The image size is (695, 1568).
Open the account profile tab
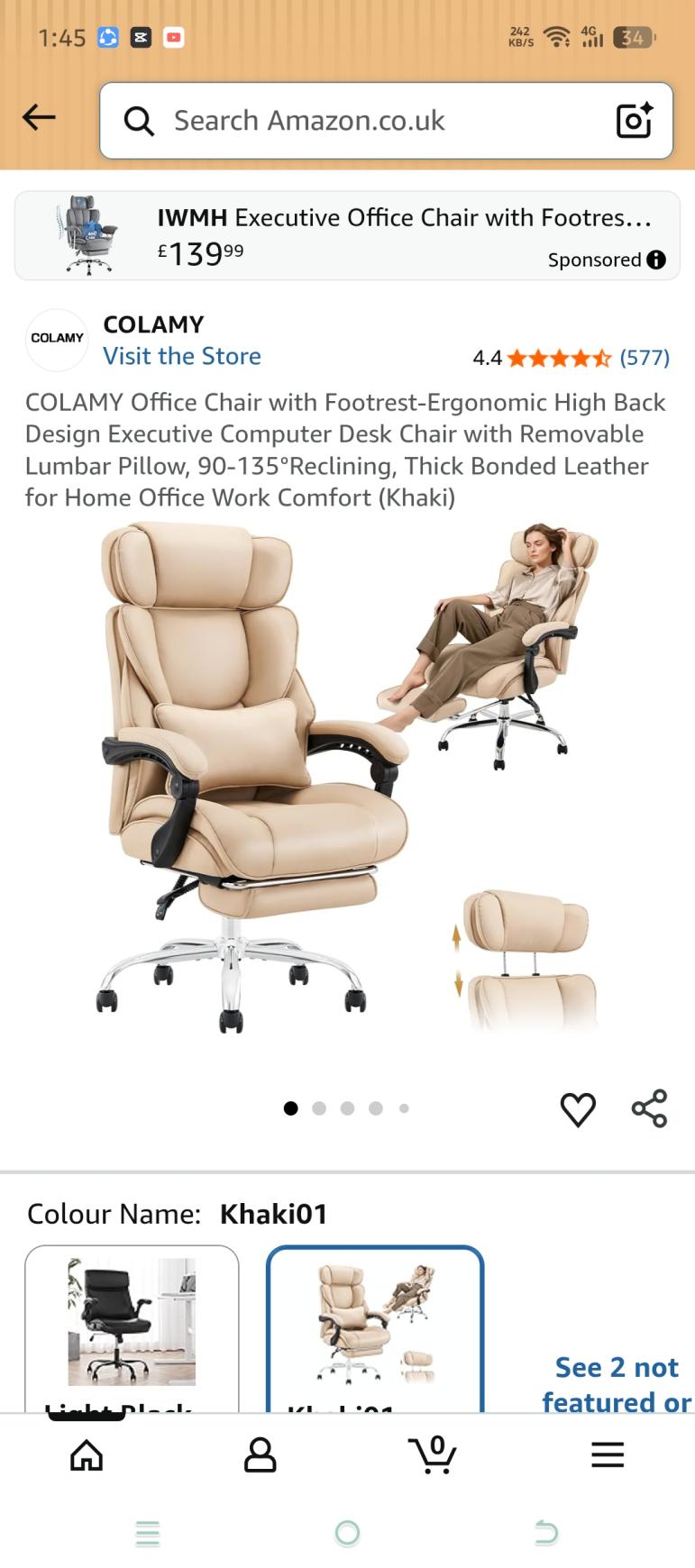pyautogui.click(x=260, y=1454)
